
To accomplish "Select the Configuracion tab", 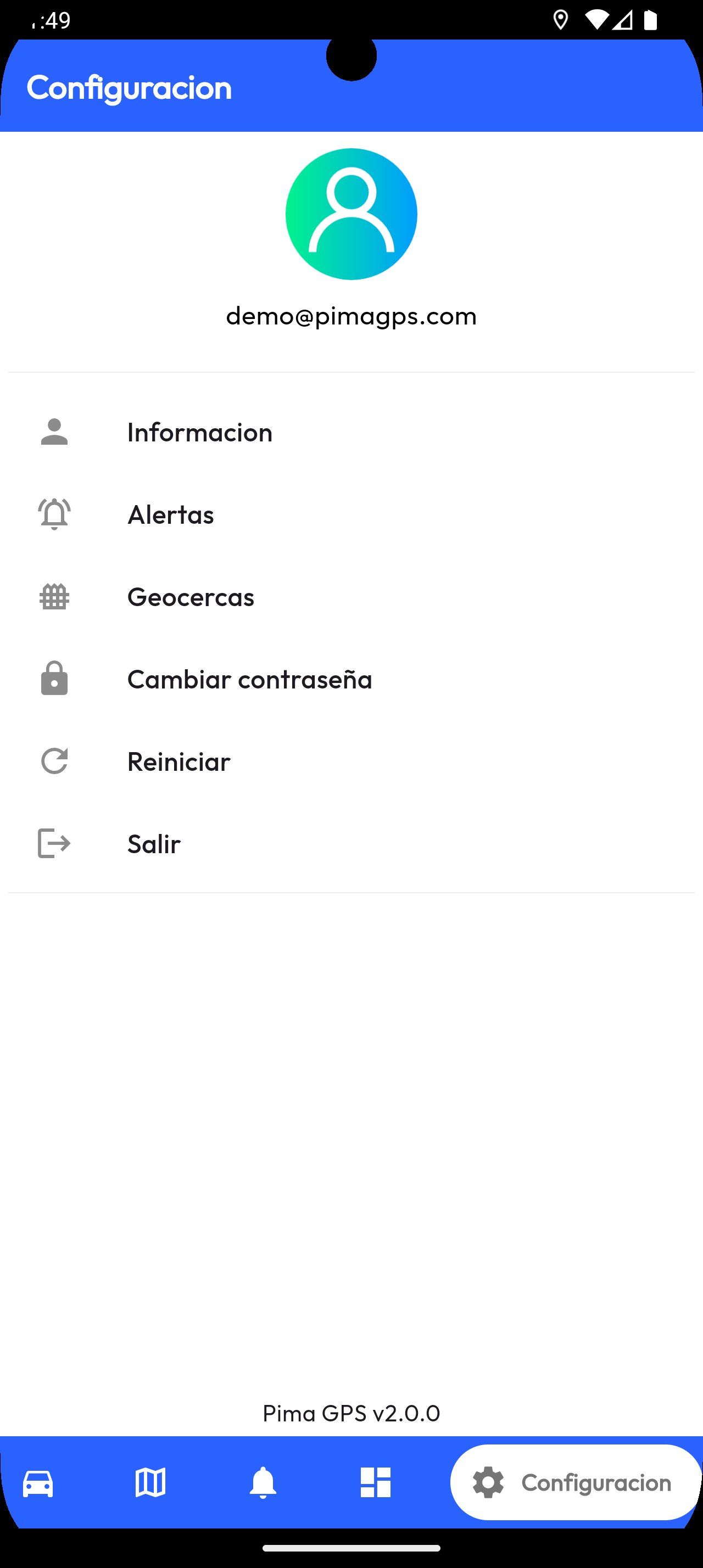I will pyautogui.click(x=574, y=1482).
